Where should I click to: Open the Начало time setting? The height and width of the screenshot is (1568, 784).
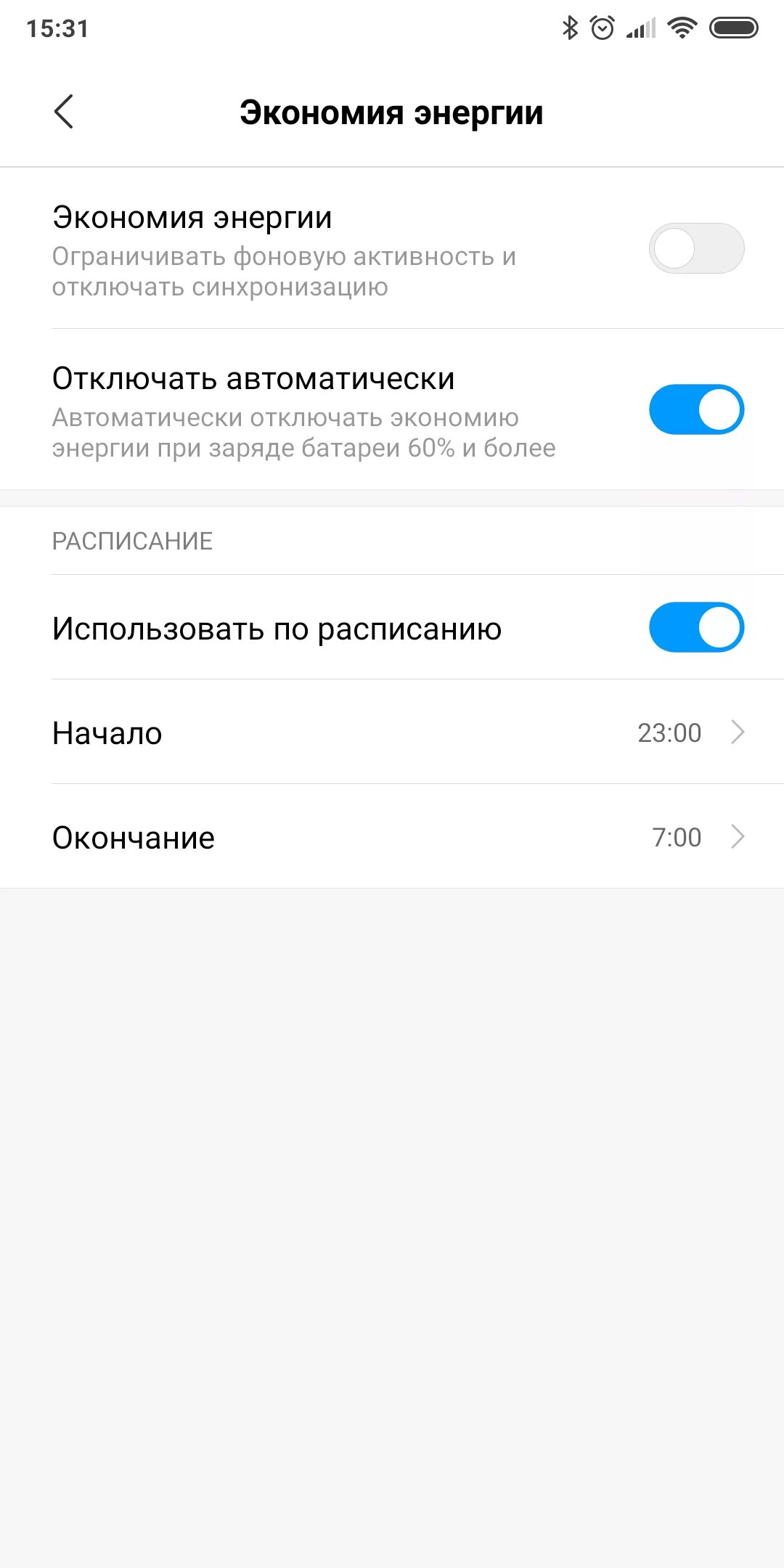coord(392,732)
